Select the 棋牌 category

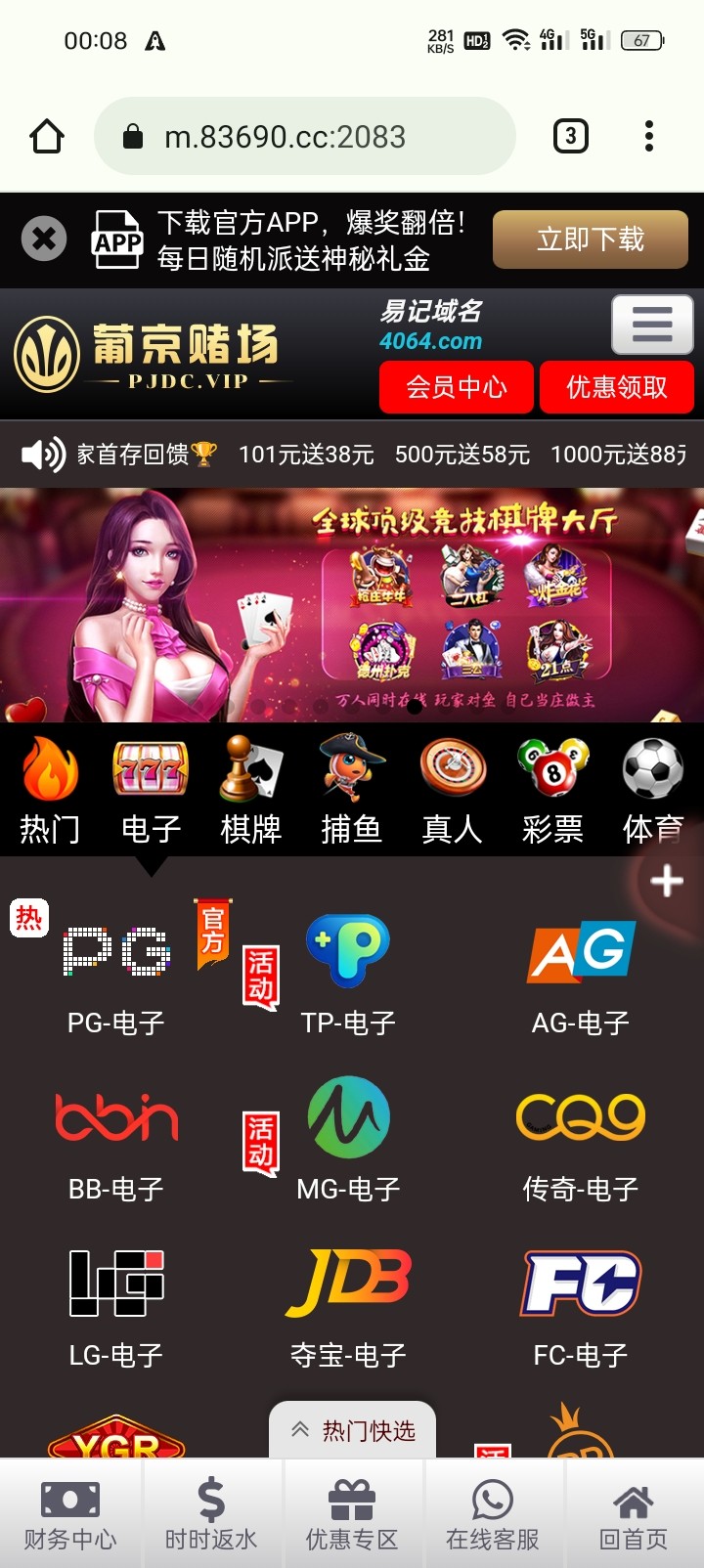[251, 790]
